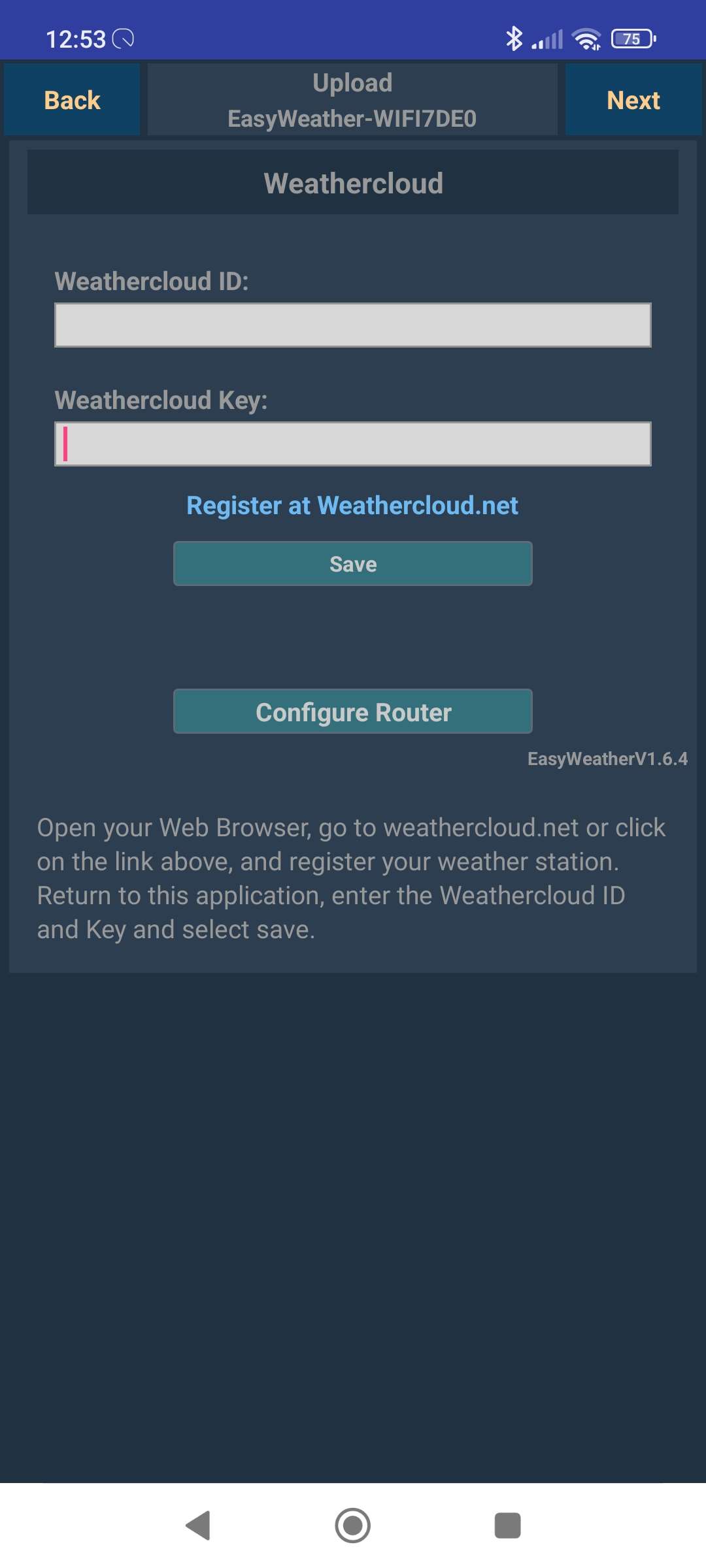706x1568 pixels.
Task: Focus the Weathercloud ID field
Action: (353, 325)
